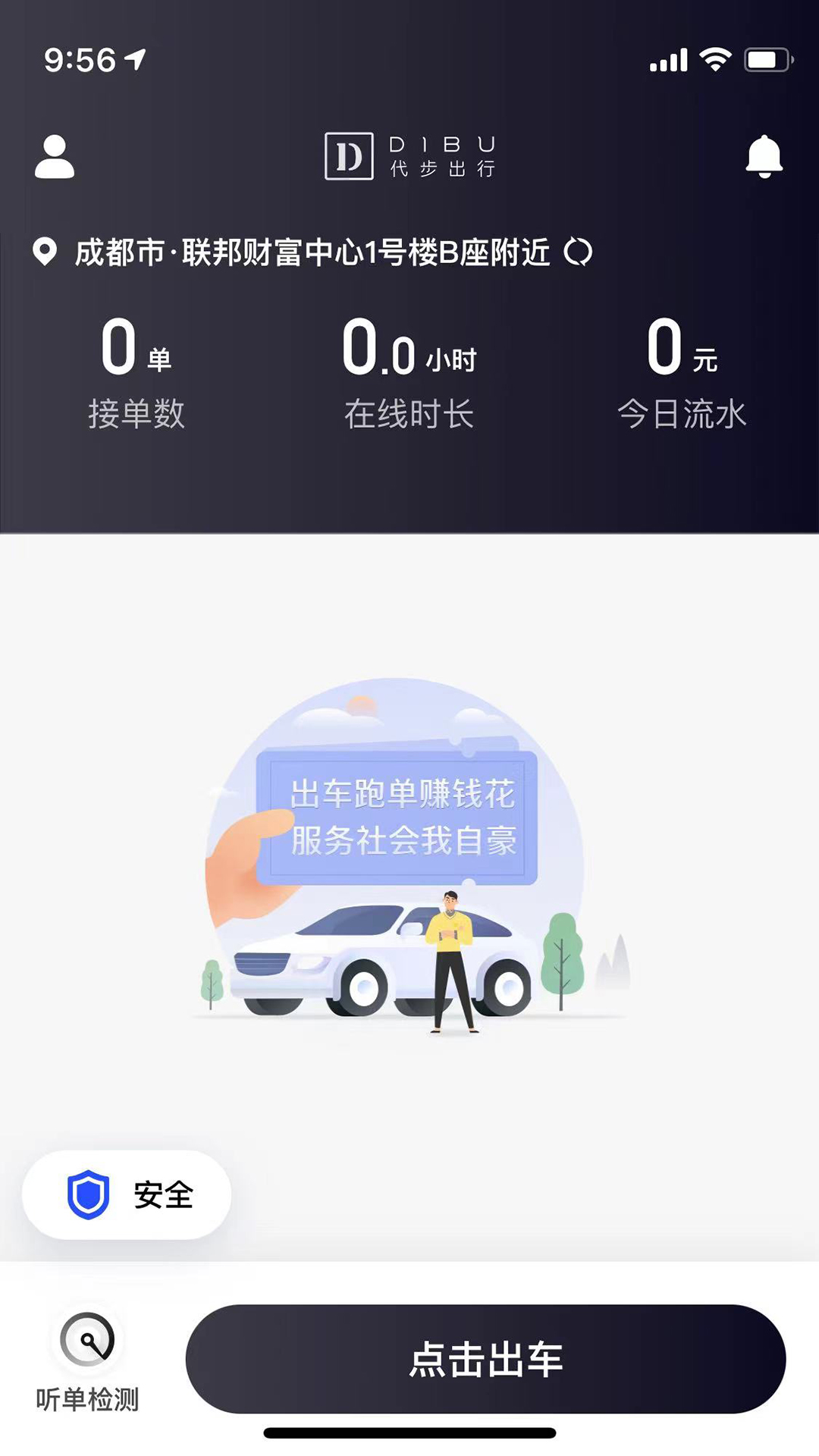
Task: Tap the DIBU 代步出行 logo
Action: tap(409, 157)
